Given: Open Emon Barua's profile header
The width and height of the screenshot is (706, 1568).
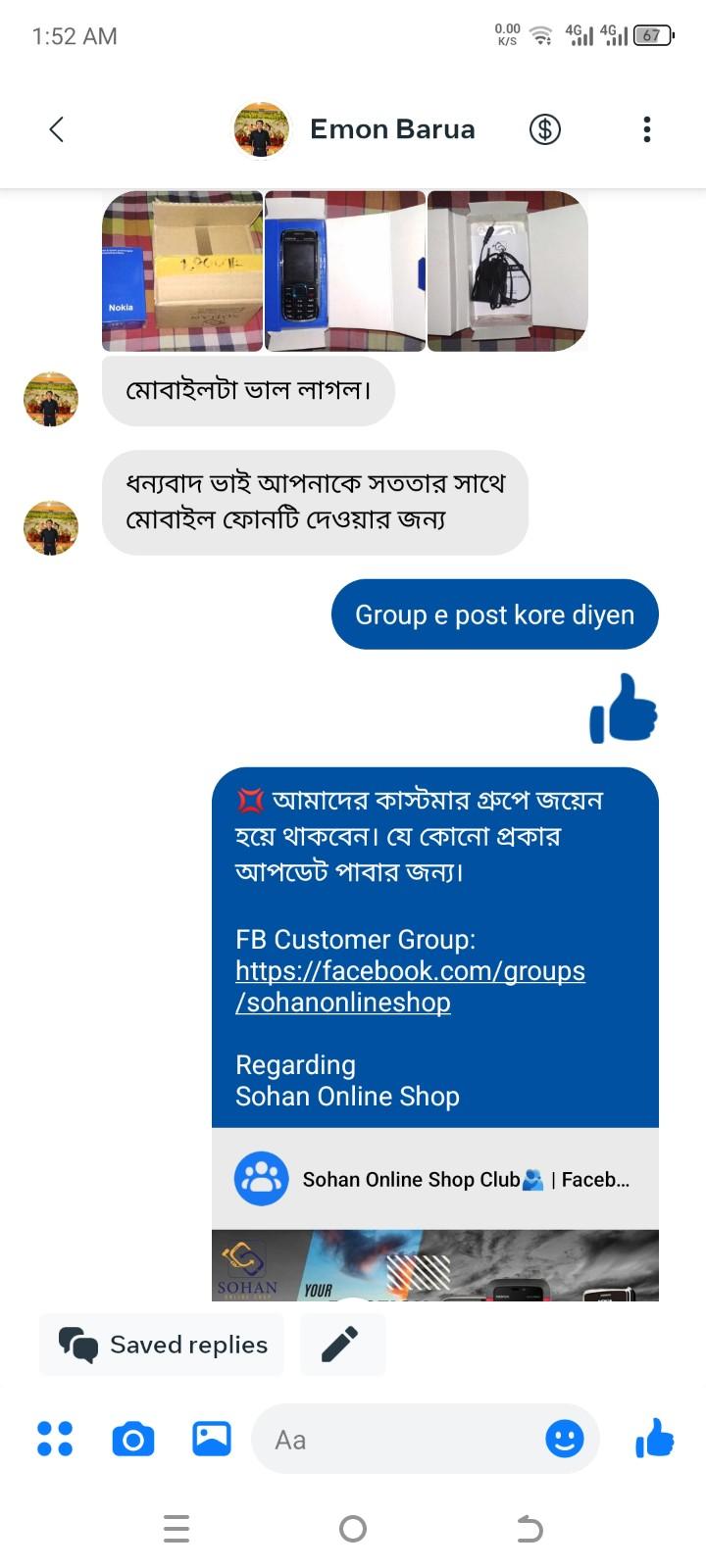Looking at the screenshot, I should tap(392, 129).
